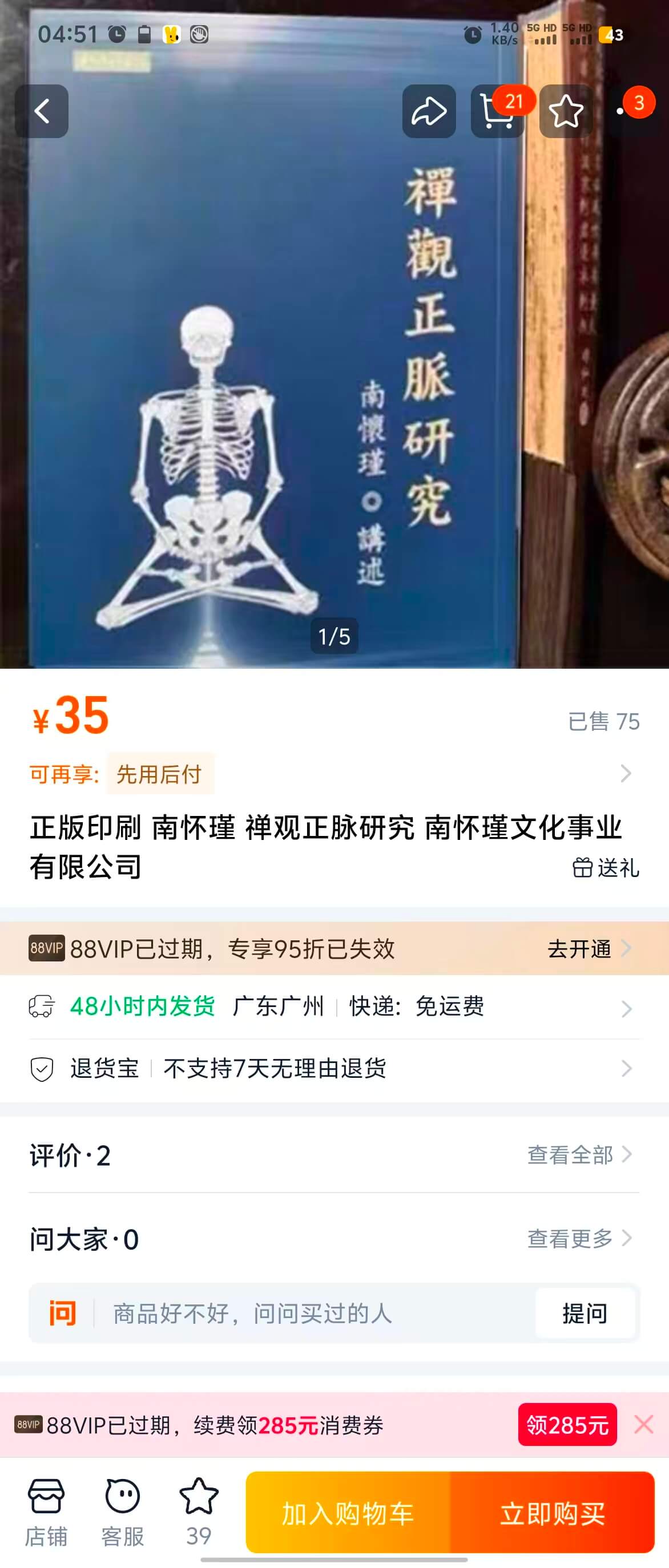Image resolution: width=669 pixels, height=1568 pixels.
Task: Claim the 领285元 coupon
Action: pos(567,1425)
